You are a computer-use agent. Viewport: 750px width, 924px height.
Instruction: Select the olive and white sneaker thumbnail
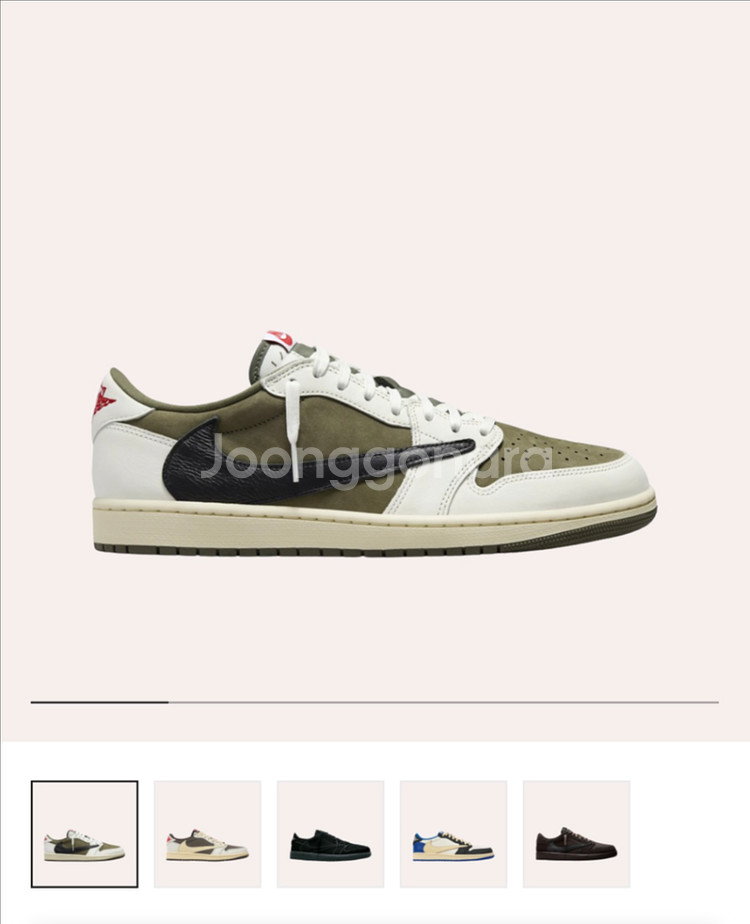(85, 834)
